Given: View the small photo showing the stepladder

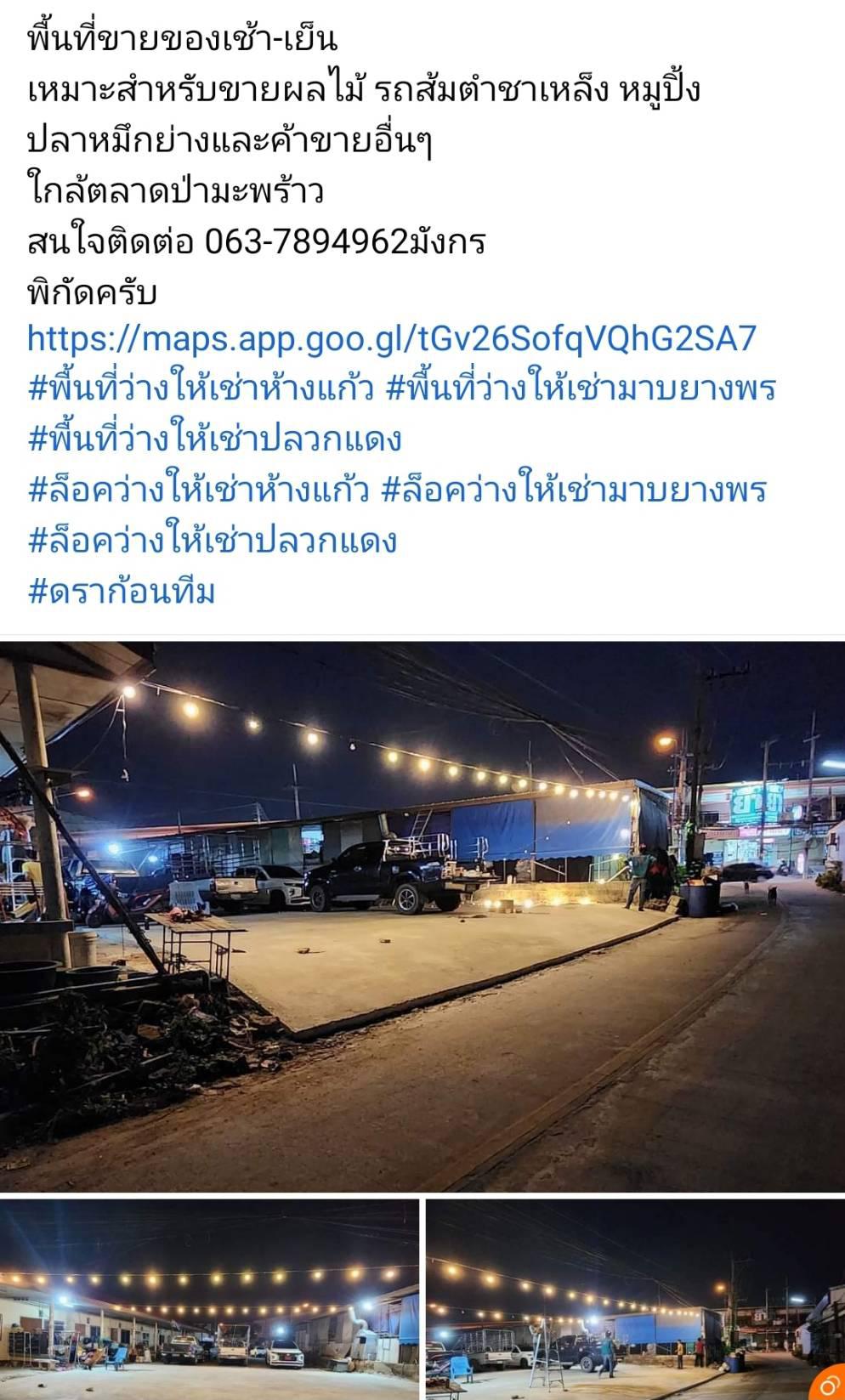Looking at the screenshot, I should tap(635, 1299).
